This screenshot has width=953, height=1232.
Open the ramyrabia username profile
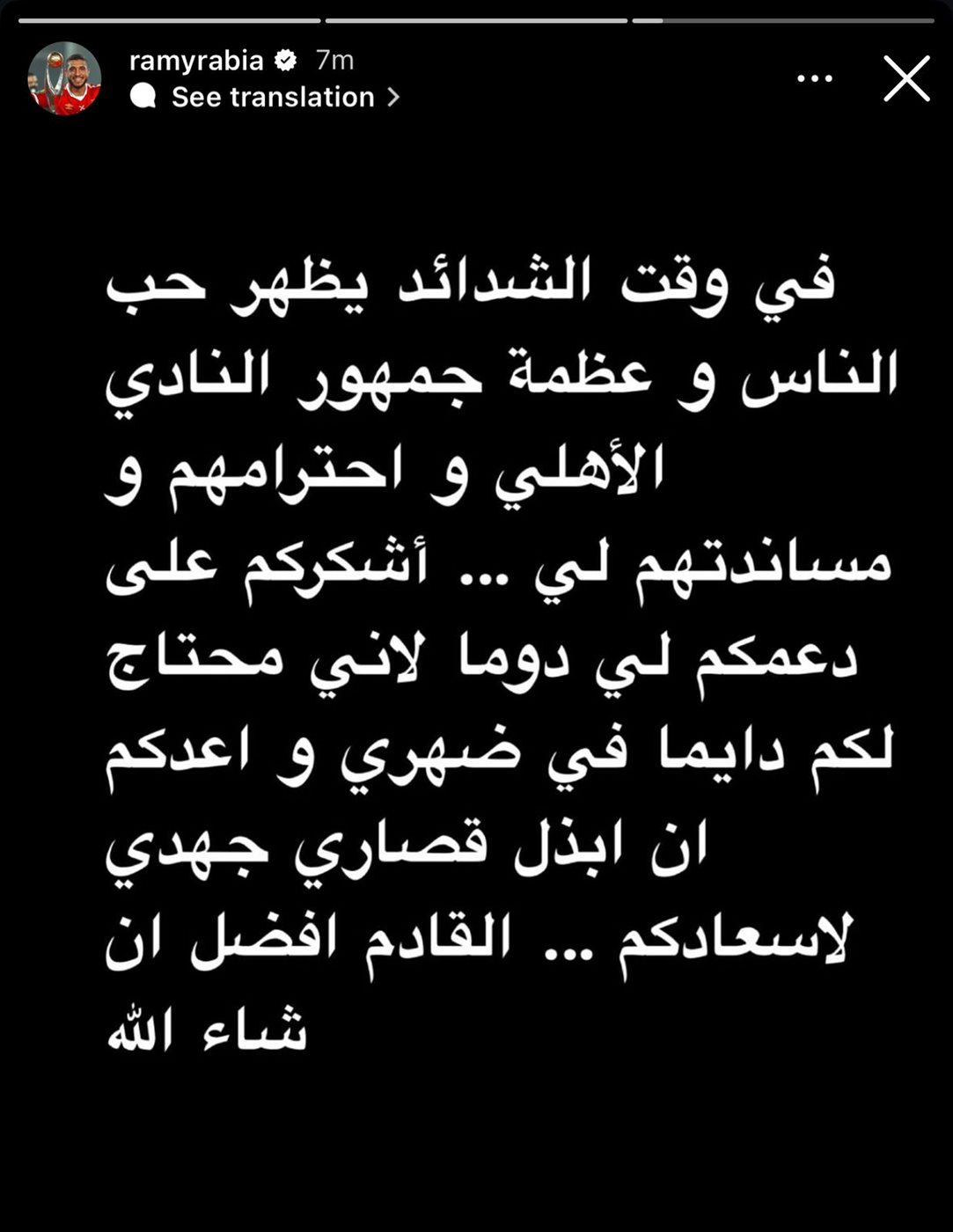(x=196, y=60)
